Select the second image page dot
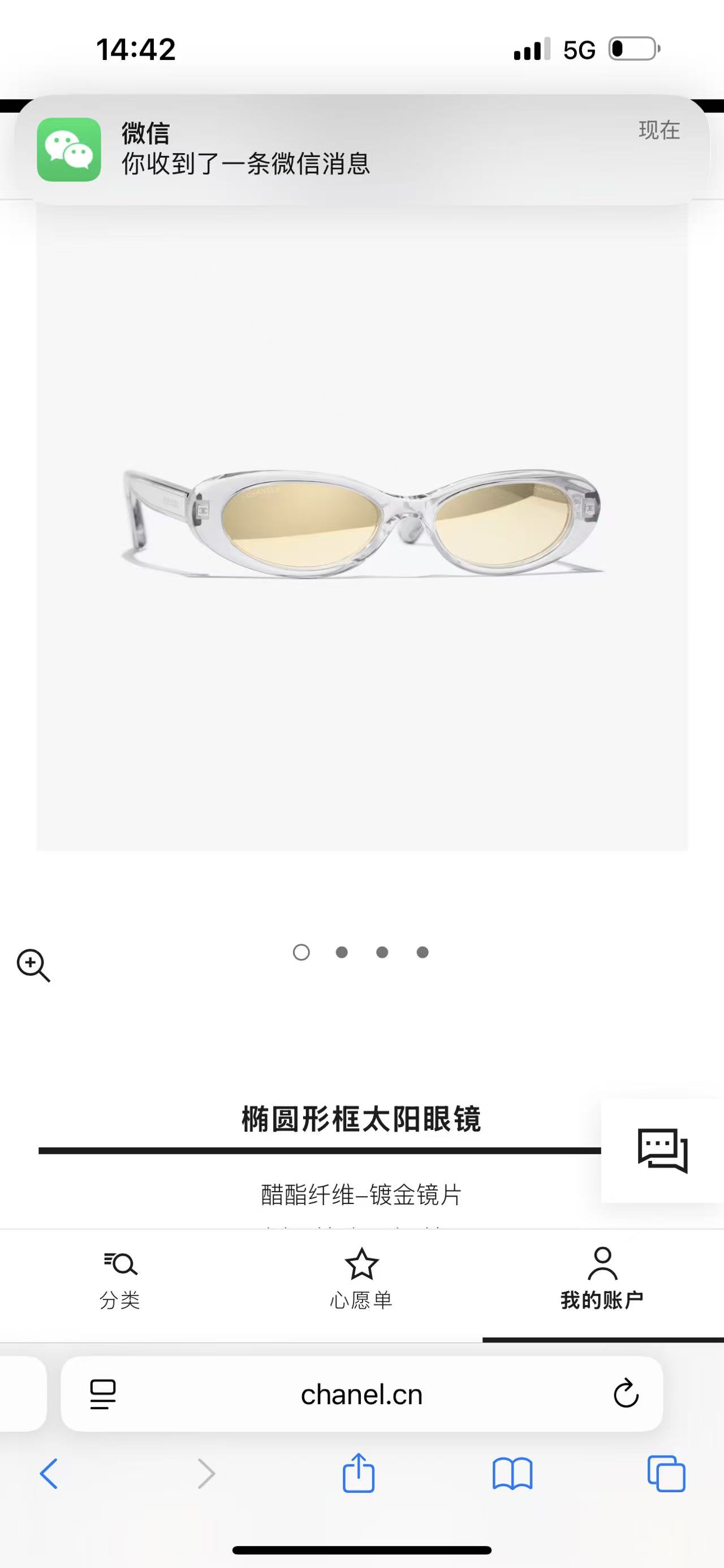Viewport: 724px width, 1568px height. [342, 952]
